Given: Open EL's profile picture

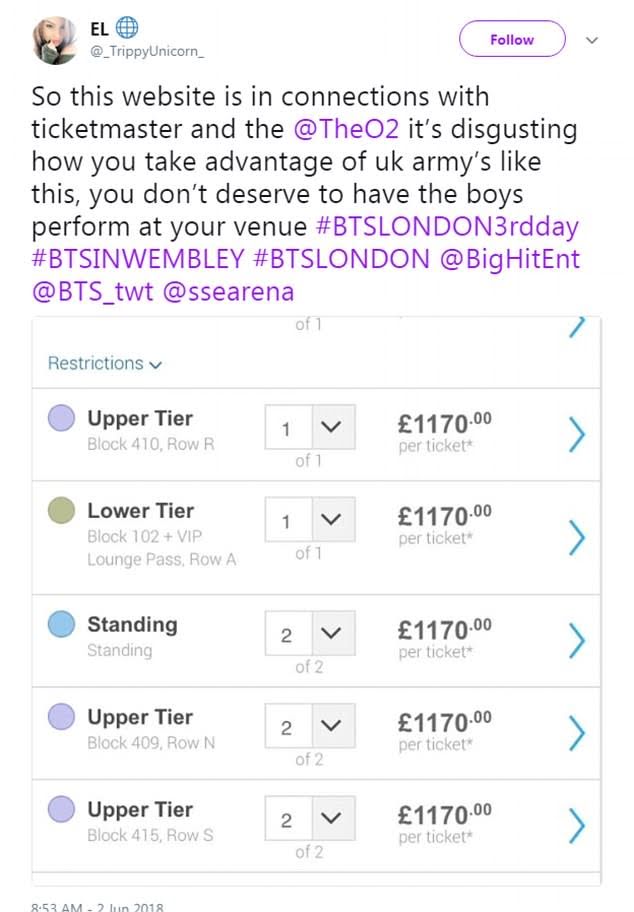Looking at the screenshot, I should 55,39.
